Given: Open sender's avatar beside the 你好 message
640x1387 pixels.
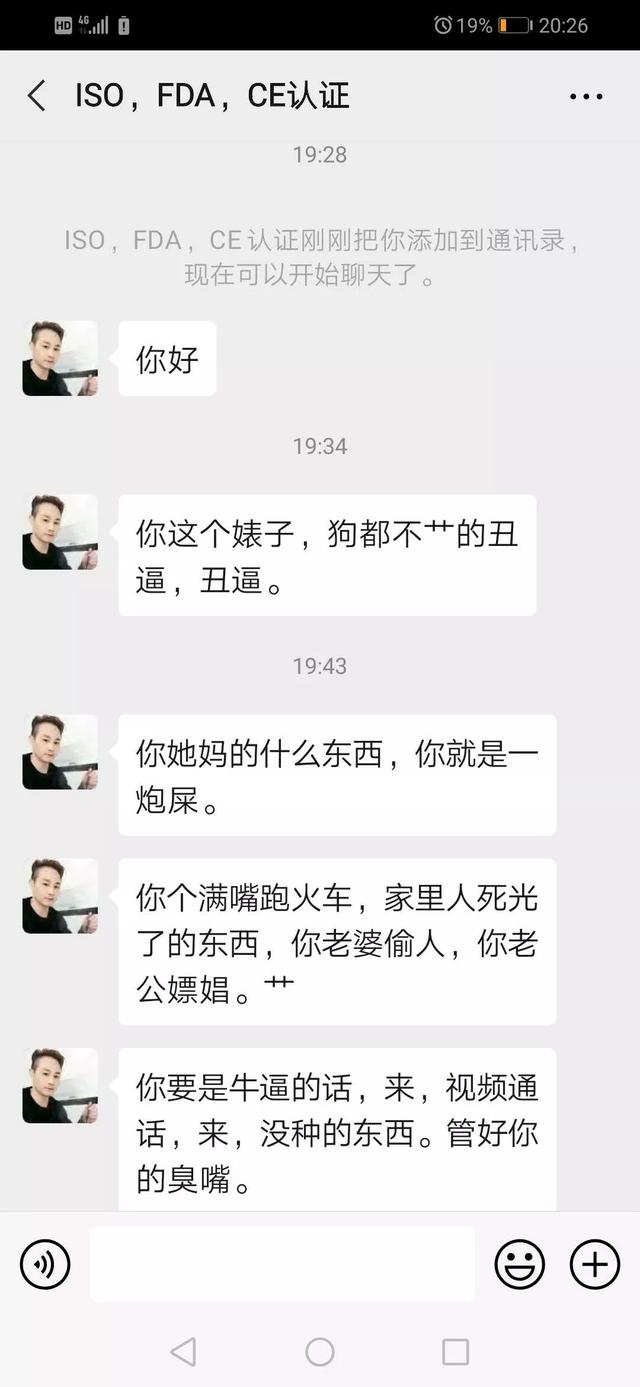Looking at the screenshot, I should 60,358.
